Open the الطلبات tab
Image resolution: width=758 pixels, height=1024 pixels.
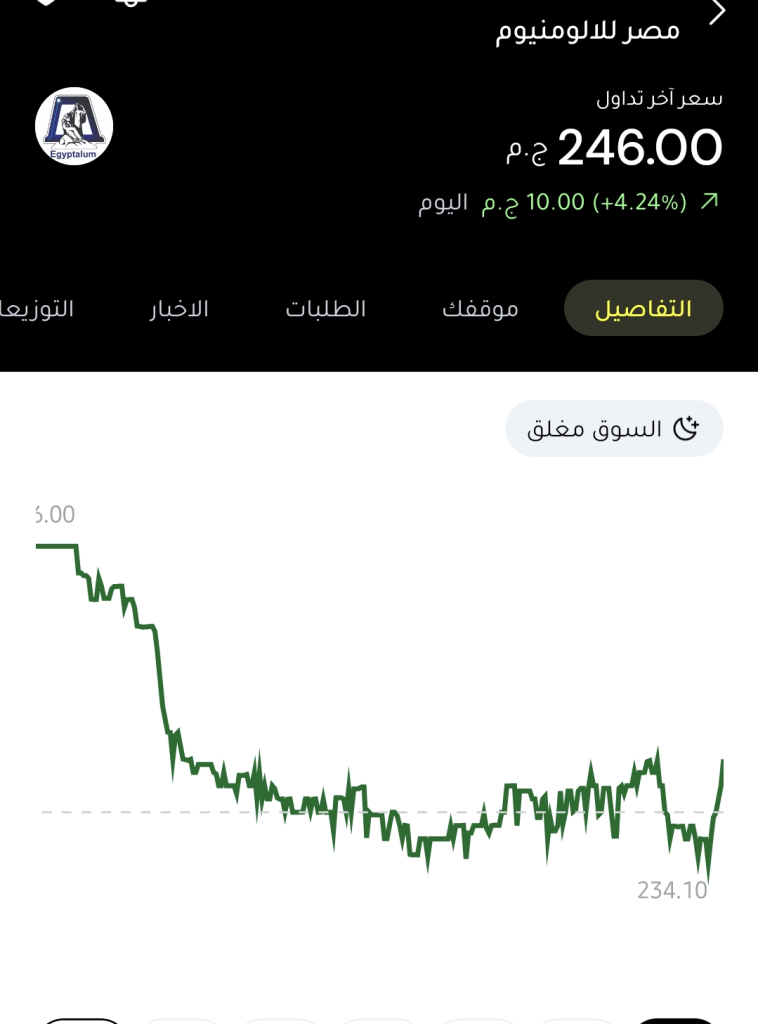pyautogui.click(x=326, y=308)
